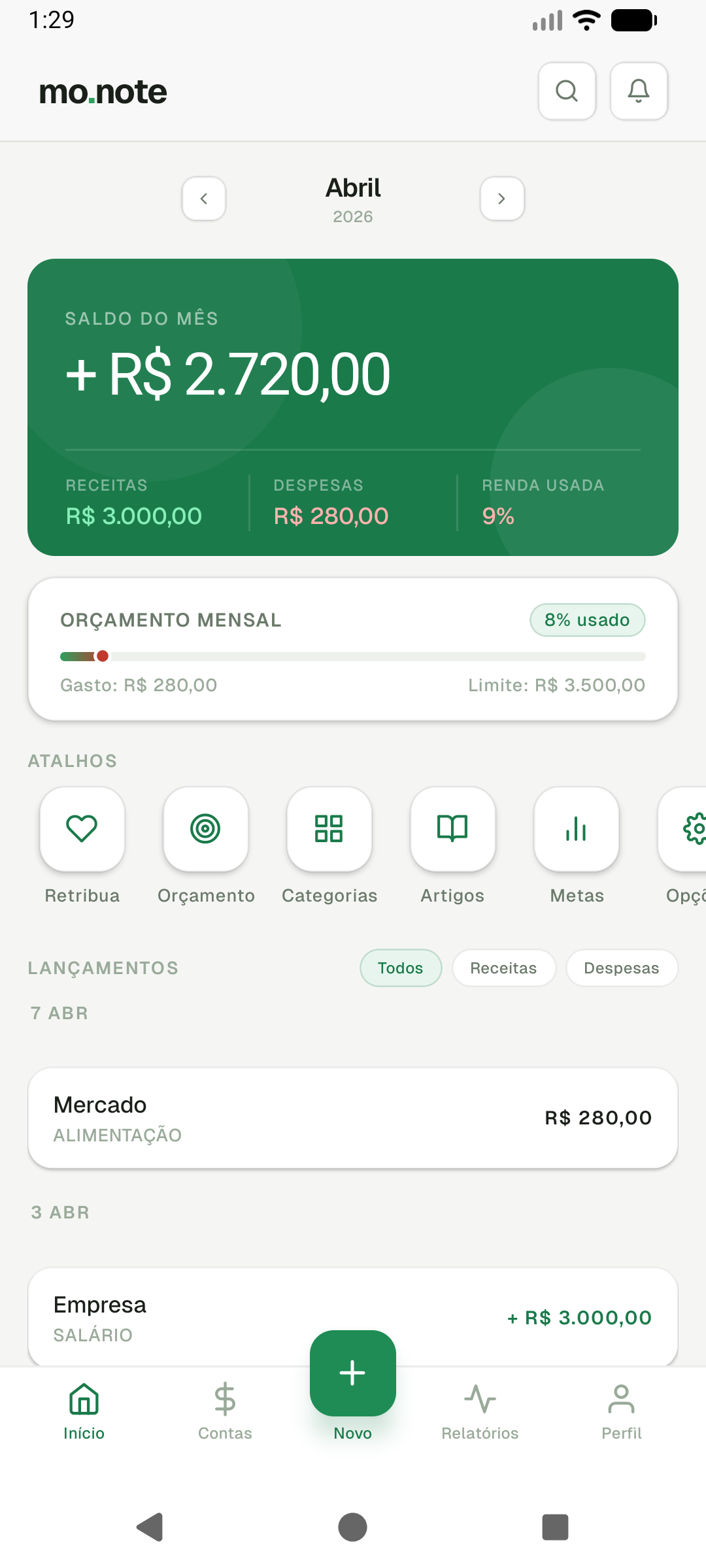
Task: Open the Artigos book shortcut
Action: pos(452,829)
